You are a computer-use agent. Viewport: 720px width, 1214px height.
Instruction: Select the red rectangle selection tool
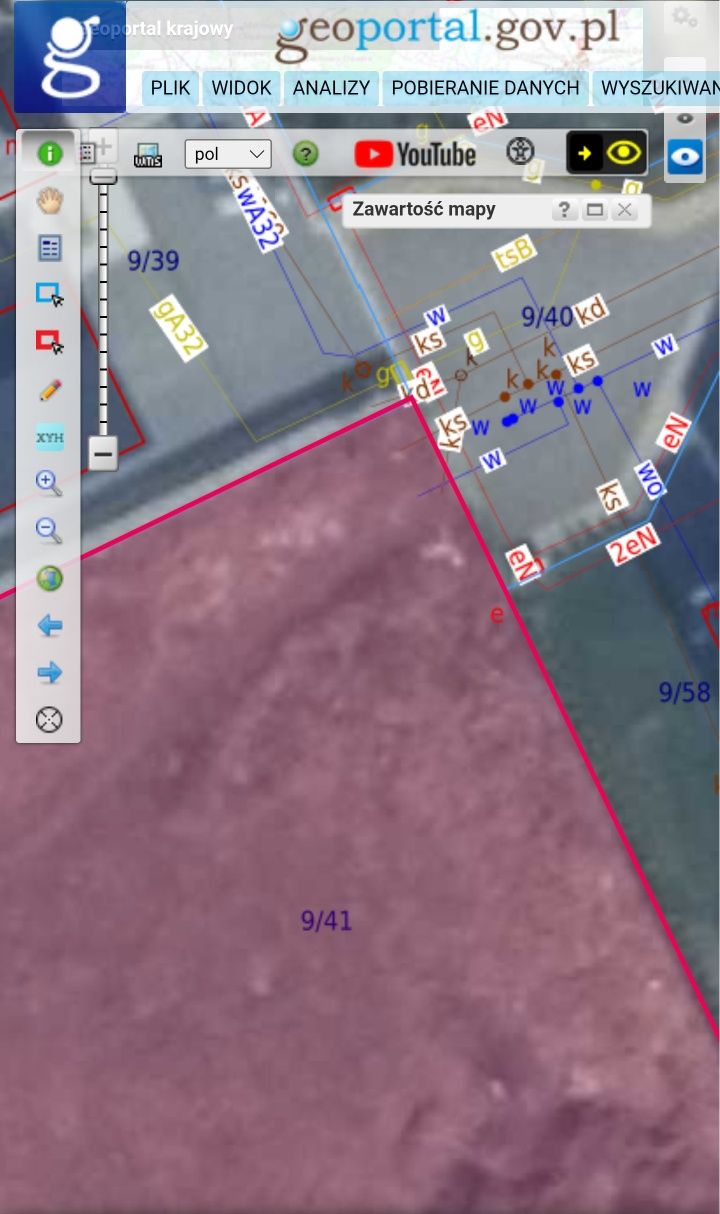49,342
